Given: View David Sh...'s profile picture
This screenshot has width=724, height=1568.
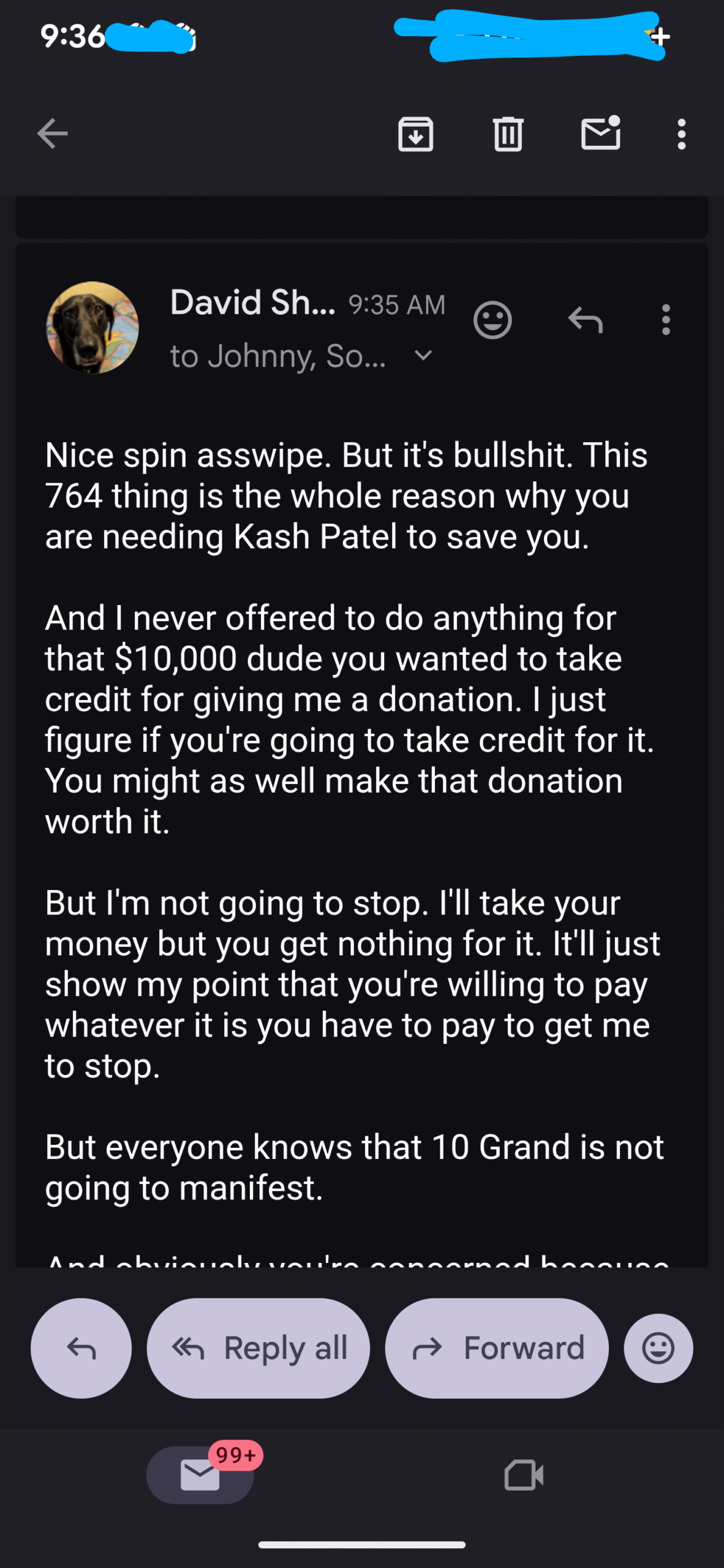Looking at the screenshot, I should tap(92, 328).
